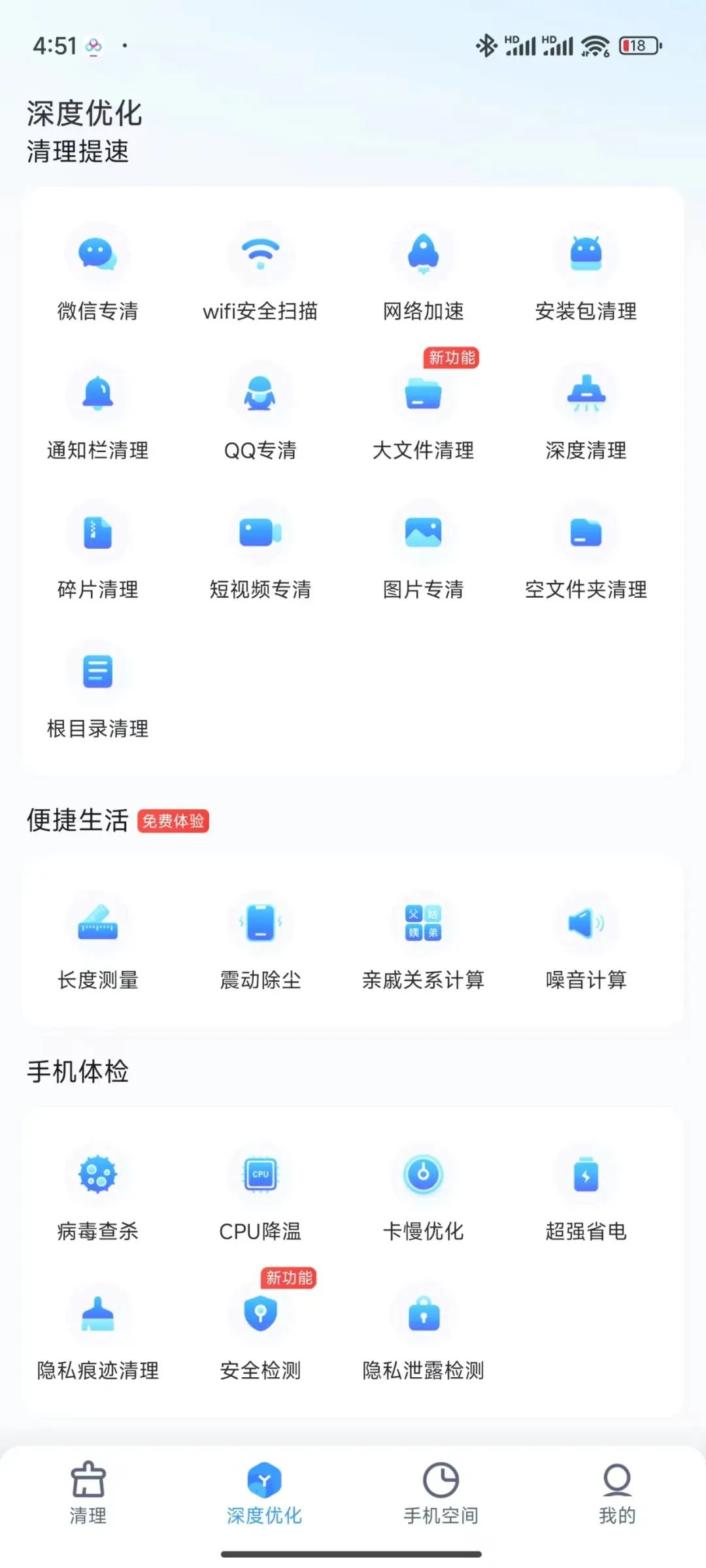The width and height of the screenshot is (706, 1568).
Task: Open 根目录清理 root directory cleaner
Action: point(97,673)
